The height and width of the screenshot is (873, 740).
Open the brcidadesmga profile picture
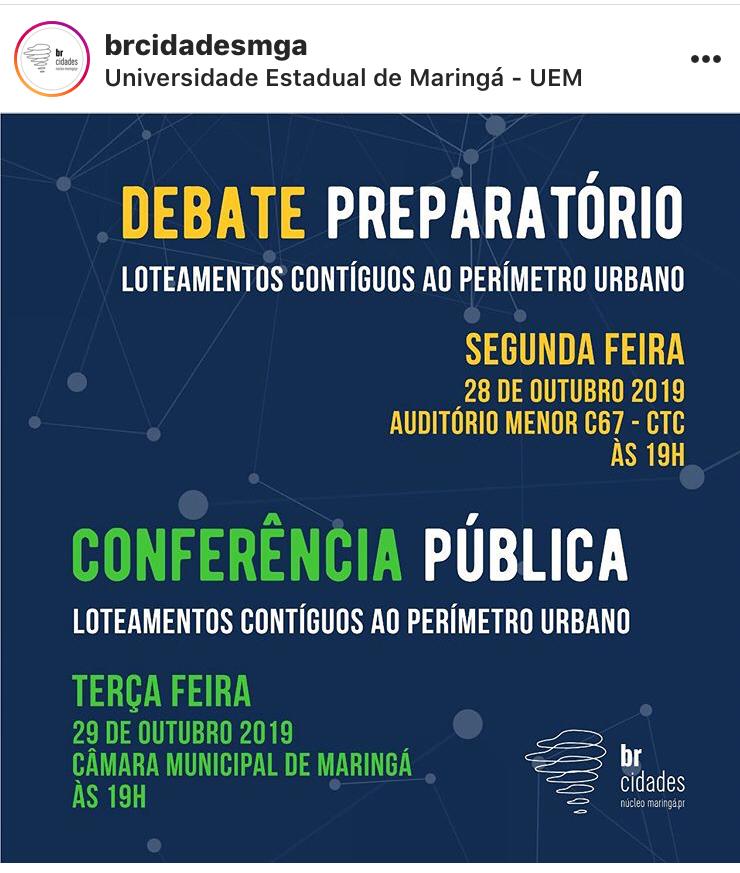pyautogui.click(x=45, y=59)
